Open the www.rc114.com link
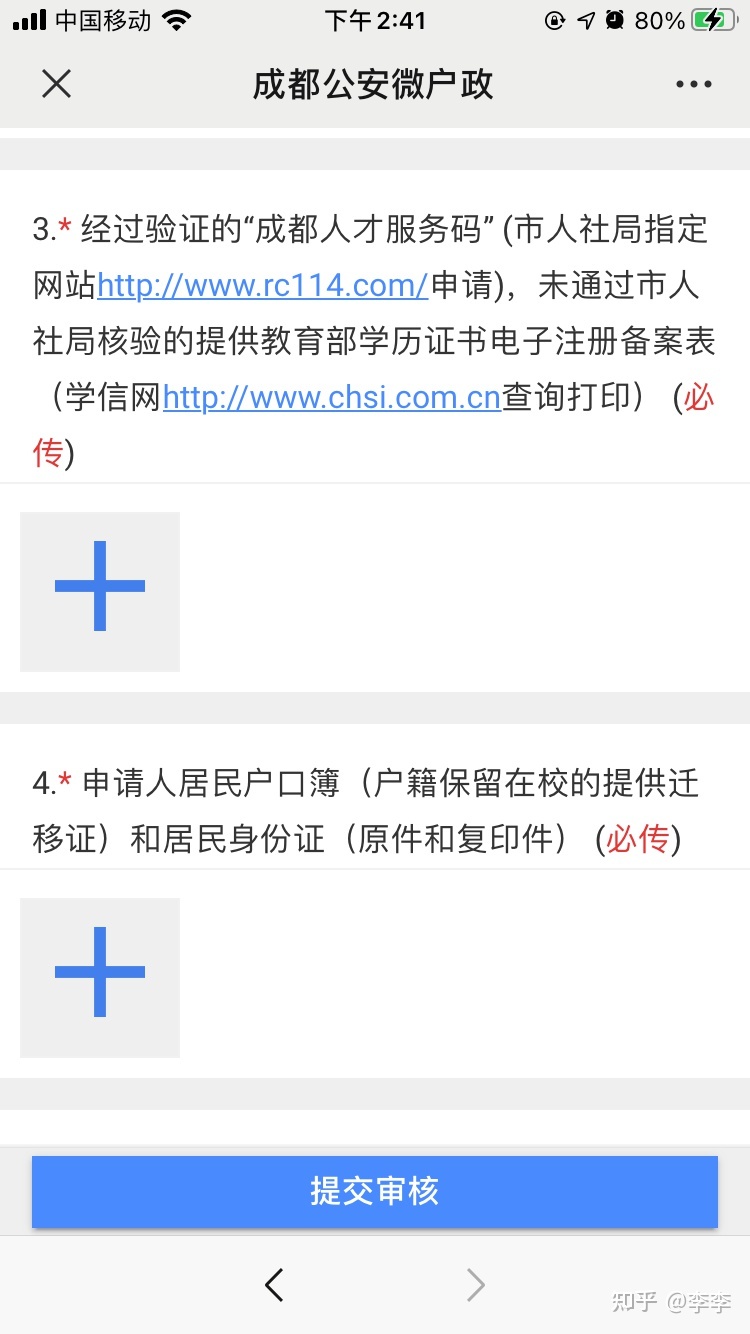 coord(263,286)
